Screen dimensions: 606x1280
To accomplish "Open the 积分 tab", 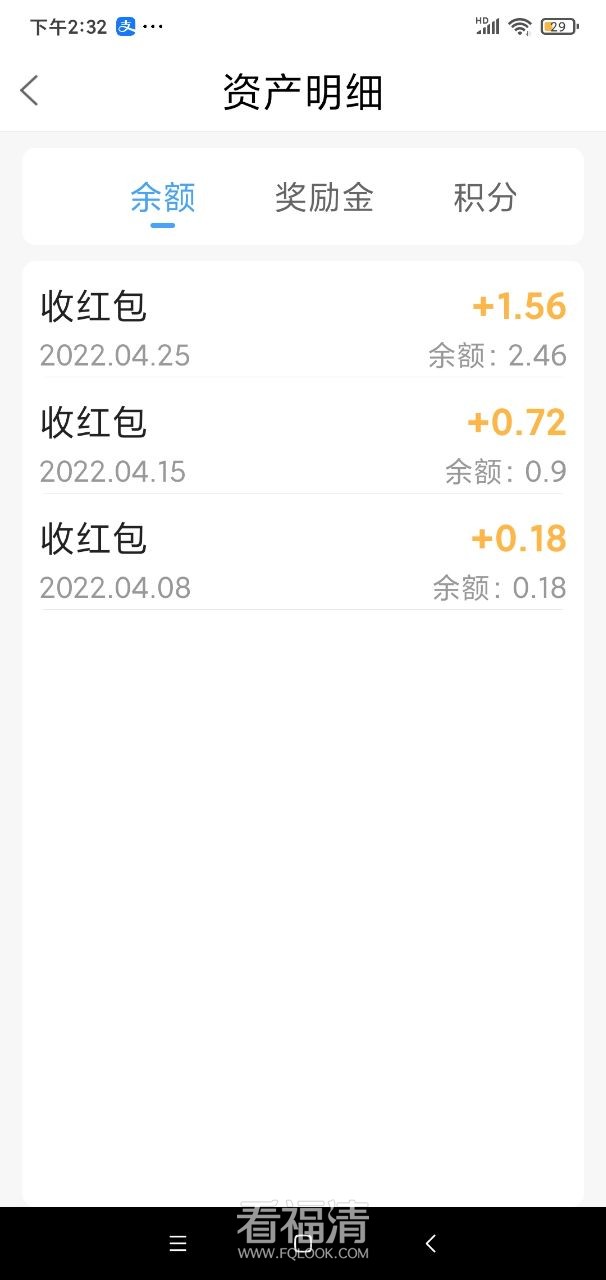I will [x=485, y=197].
